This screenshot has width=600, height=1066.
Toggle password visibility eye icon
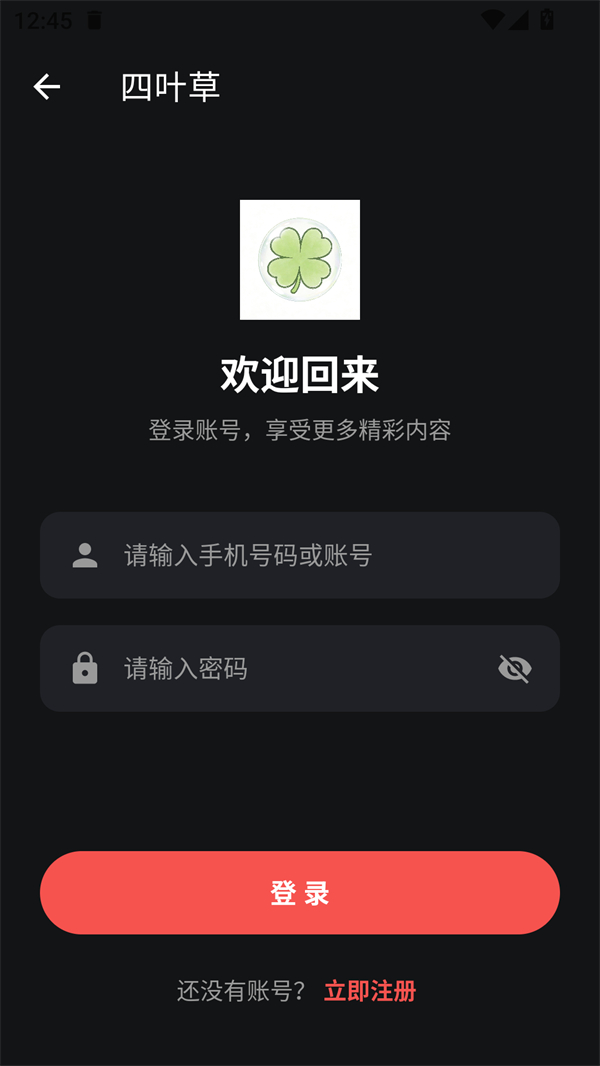coord(514,668)
